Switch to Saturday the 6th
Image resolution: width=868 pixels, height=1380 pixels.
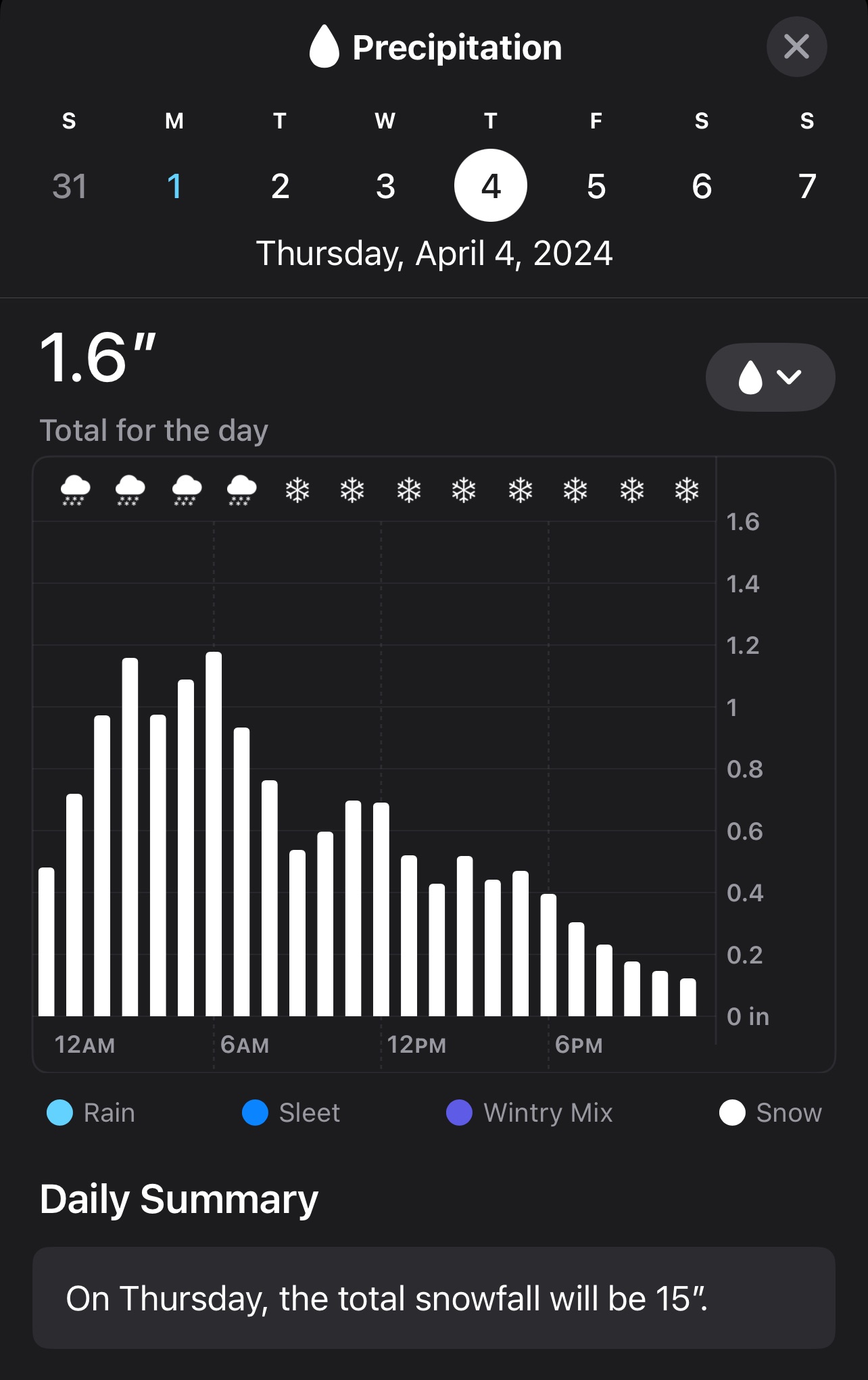[702, 186]
